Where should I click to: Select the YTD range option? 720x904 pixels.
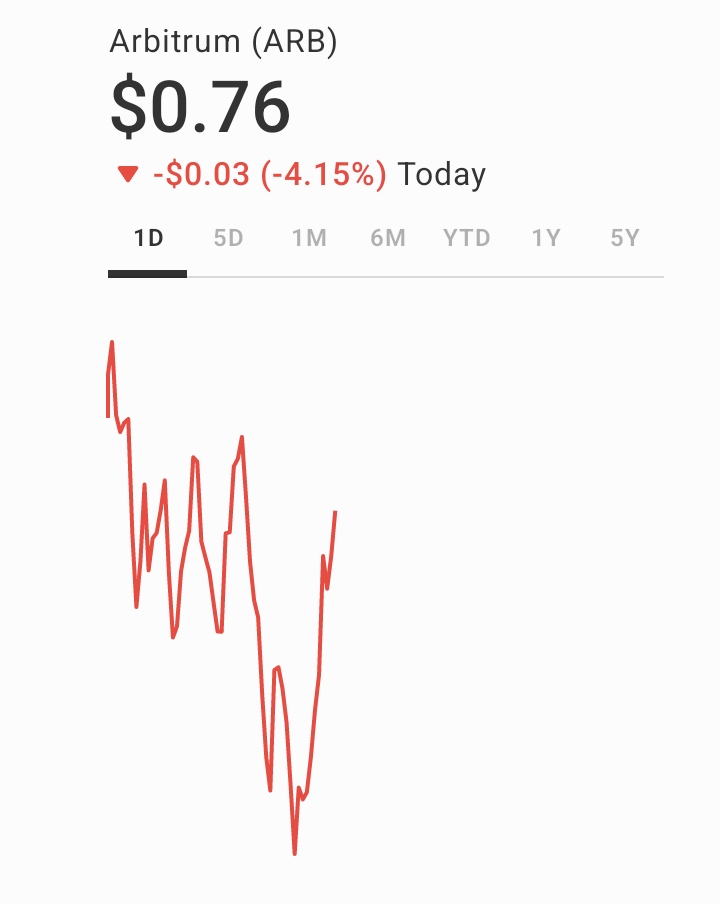pyautogui.click(x=467, y=238)
